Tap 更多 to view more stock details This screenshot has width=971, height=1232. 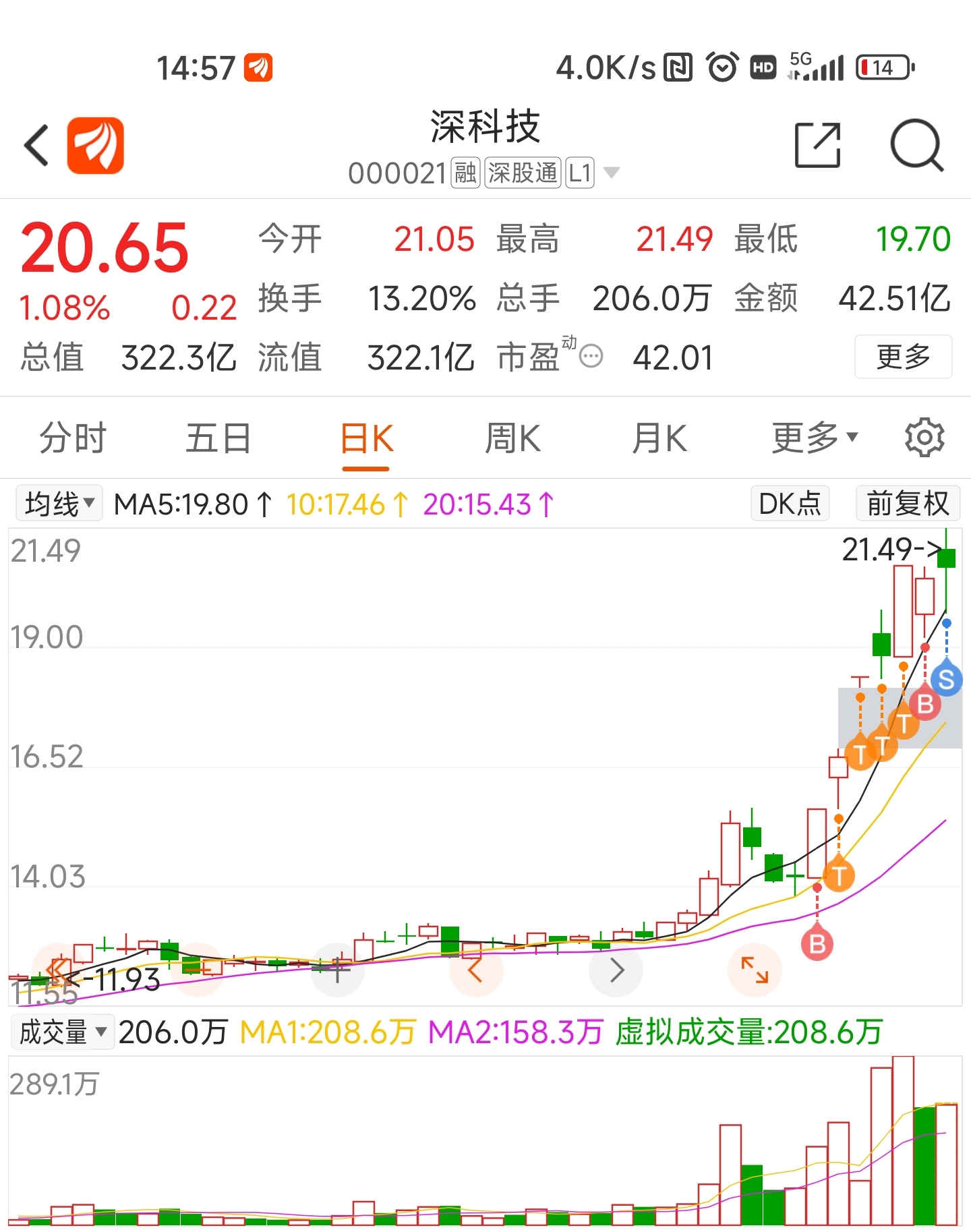pos(903,358)
